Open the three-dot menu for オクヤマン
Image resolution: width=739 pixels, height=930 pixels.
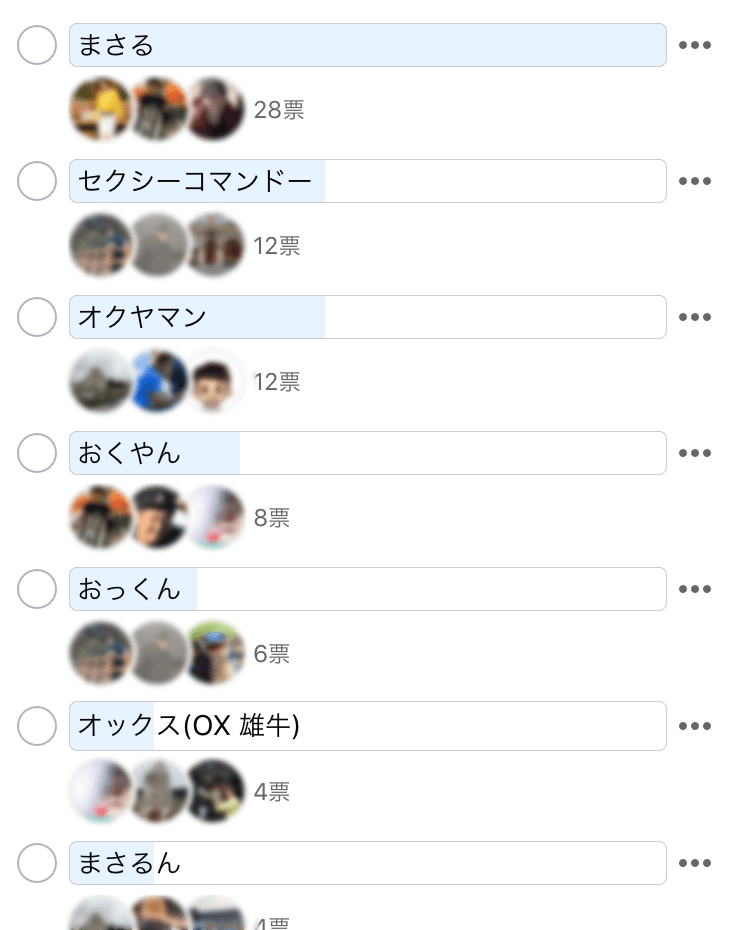click(694, 317)
